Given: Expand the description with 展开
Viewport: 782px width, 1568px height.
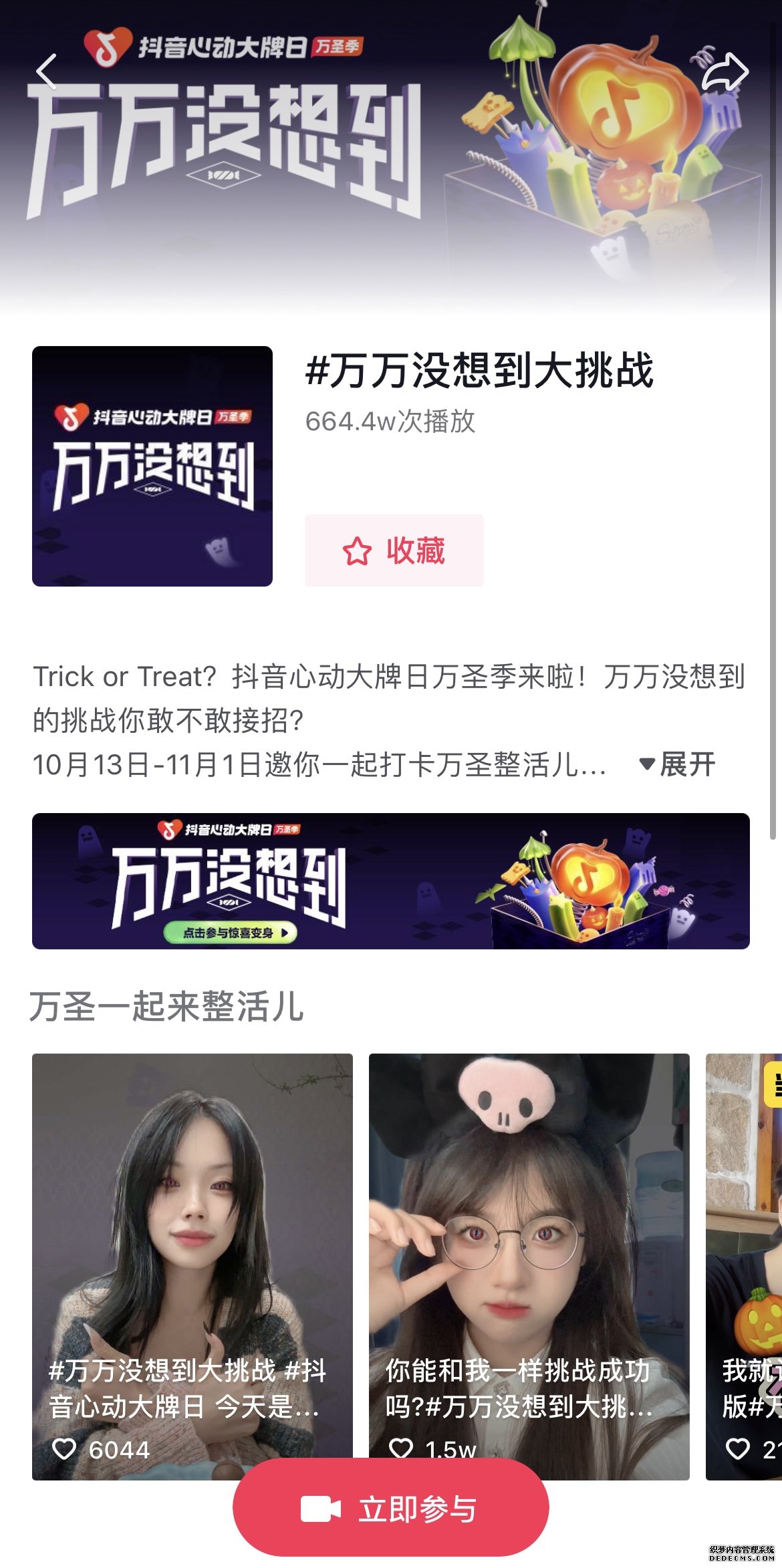Looking at the screenshot, I should pos(678,764).
